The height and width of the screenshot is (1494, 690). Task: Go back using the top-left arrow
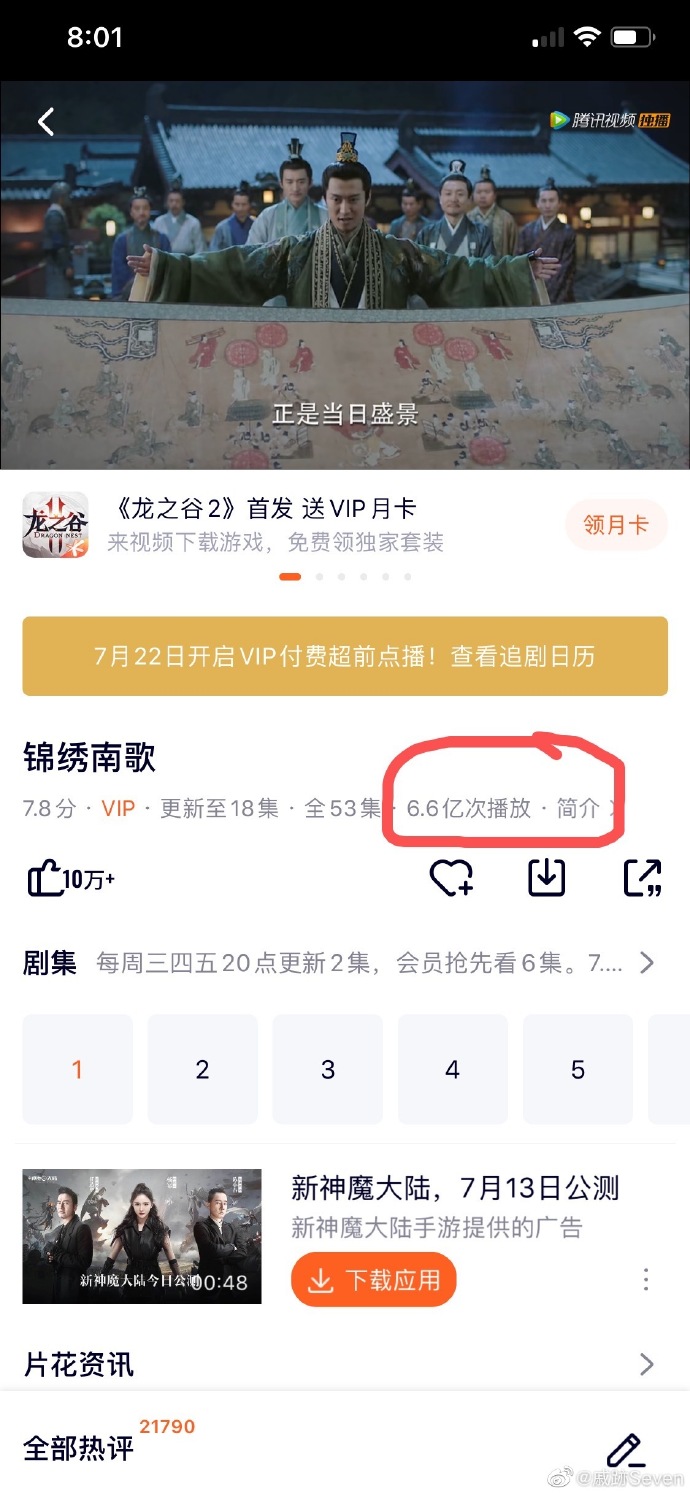[46, 122]
